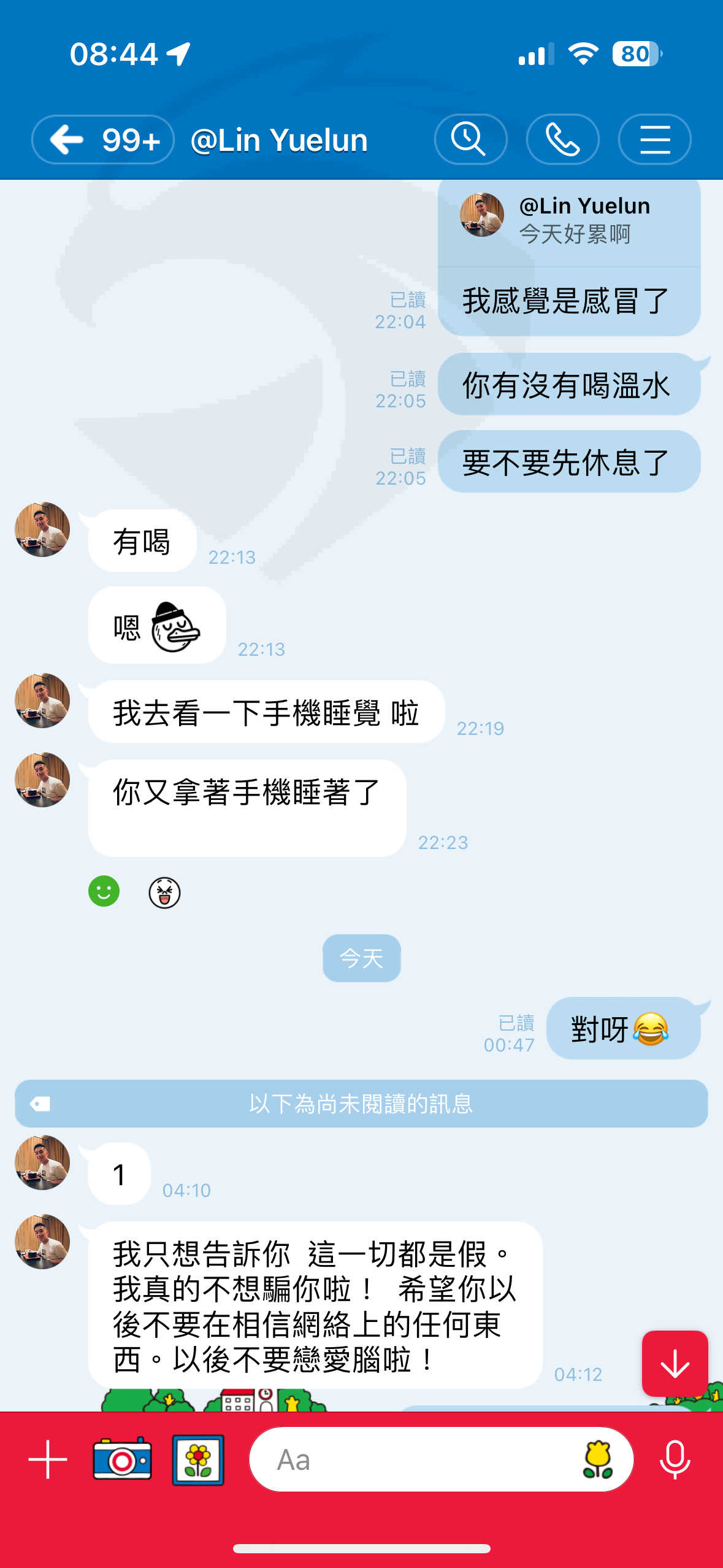Jump to the latest message
Viewport: 723px width, 1568px height.
click(x=675, y=1363)
